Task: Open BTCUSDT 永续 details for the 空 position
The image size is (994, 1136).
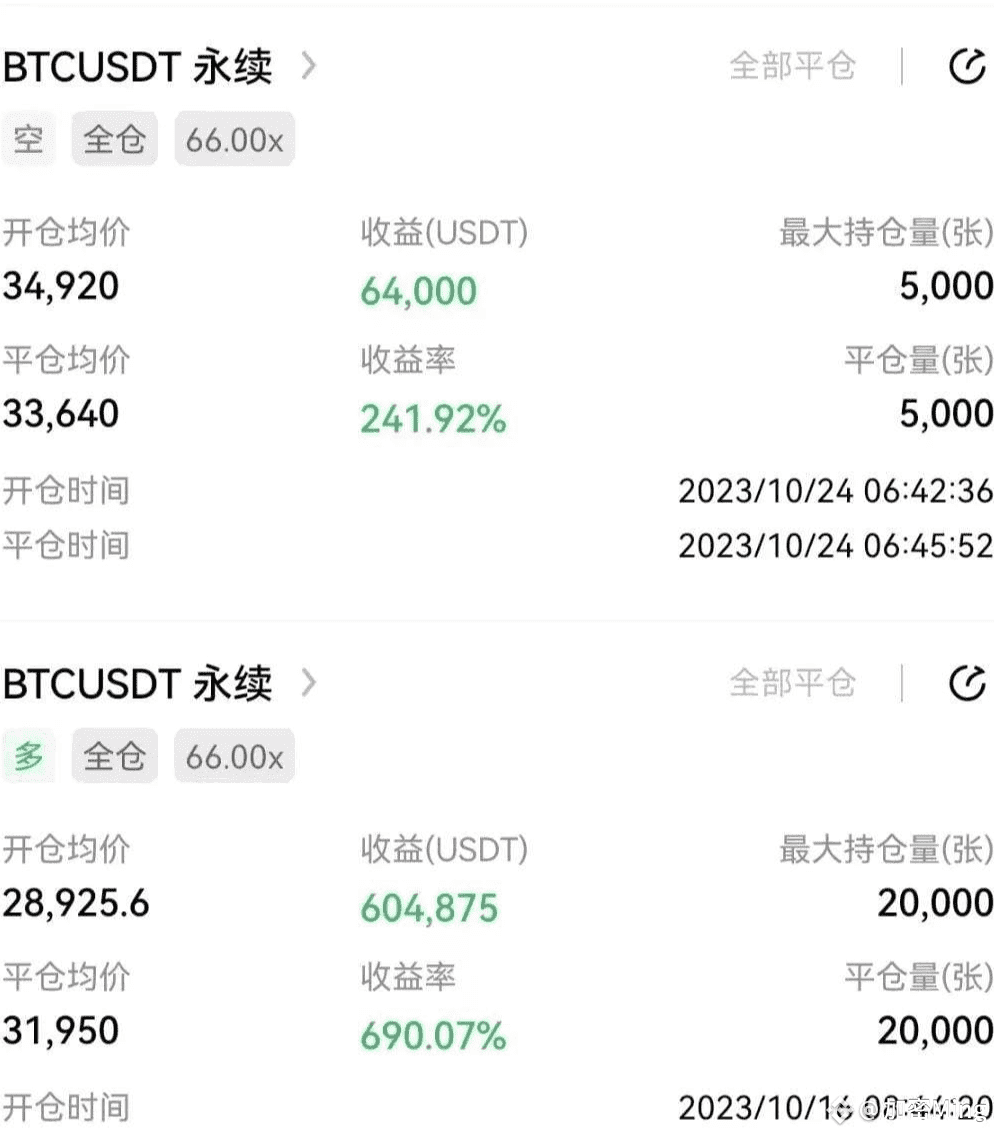Action: tap(159, 67)
